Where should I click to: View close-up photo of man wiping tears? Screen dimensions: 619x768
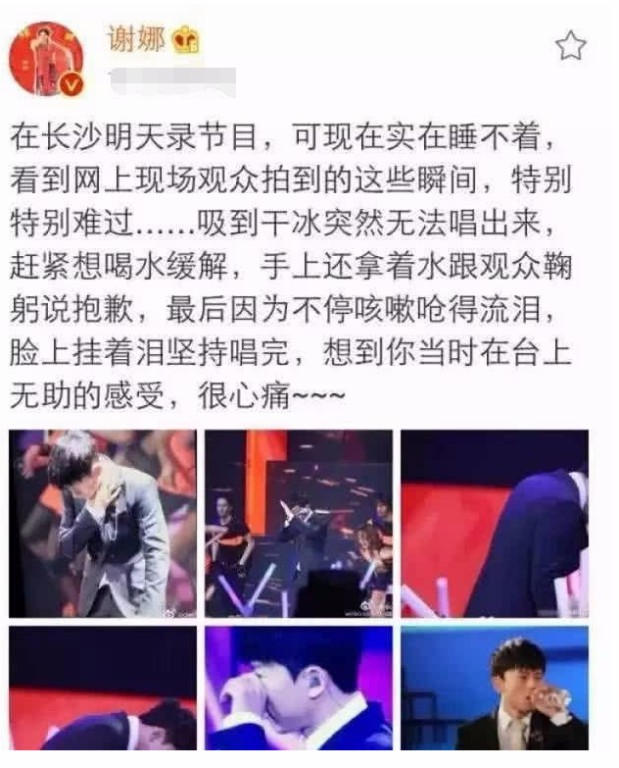(x=298, y=688)
